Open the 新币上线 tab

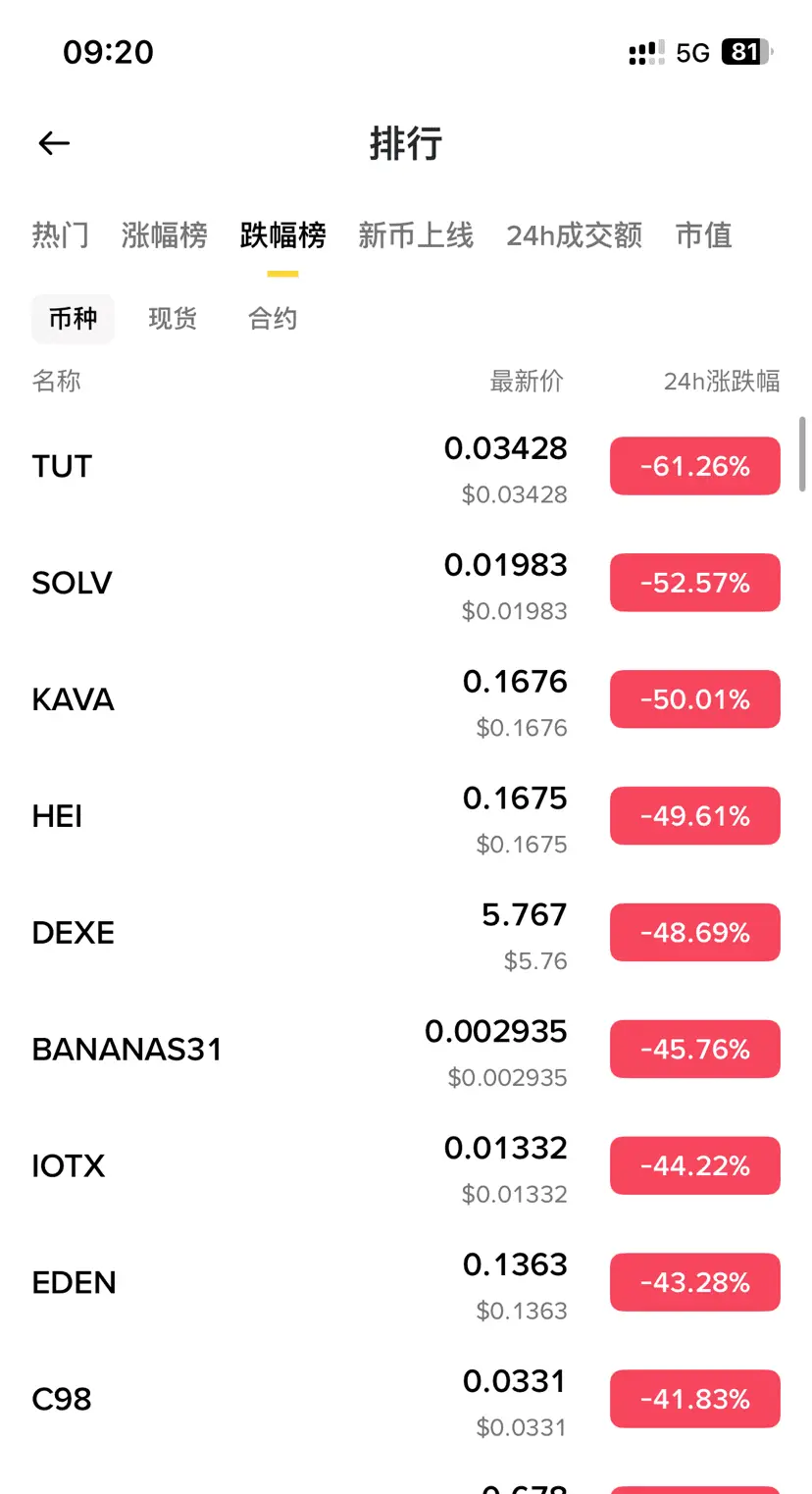416,235
